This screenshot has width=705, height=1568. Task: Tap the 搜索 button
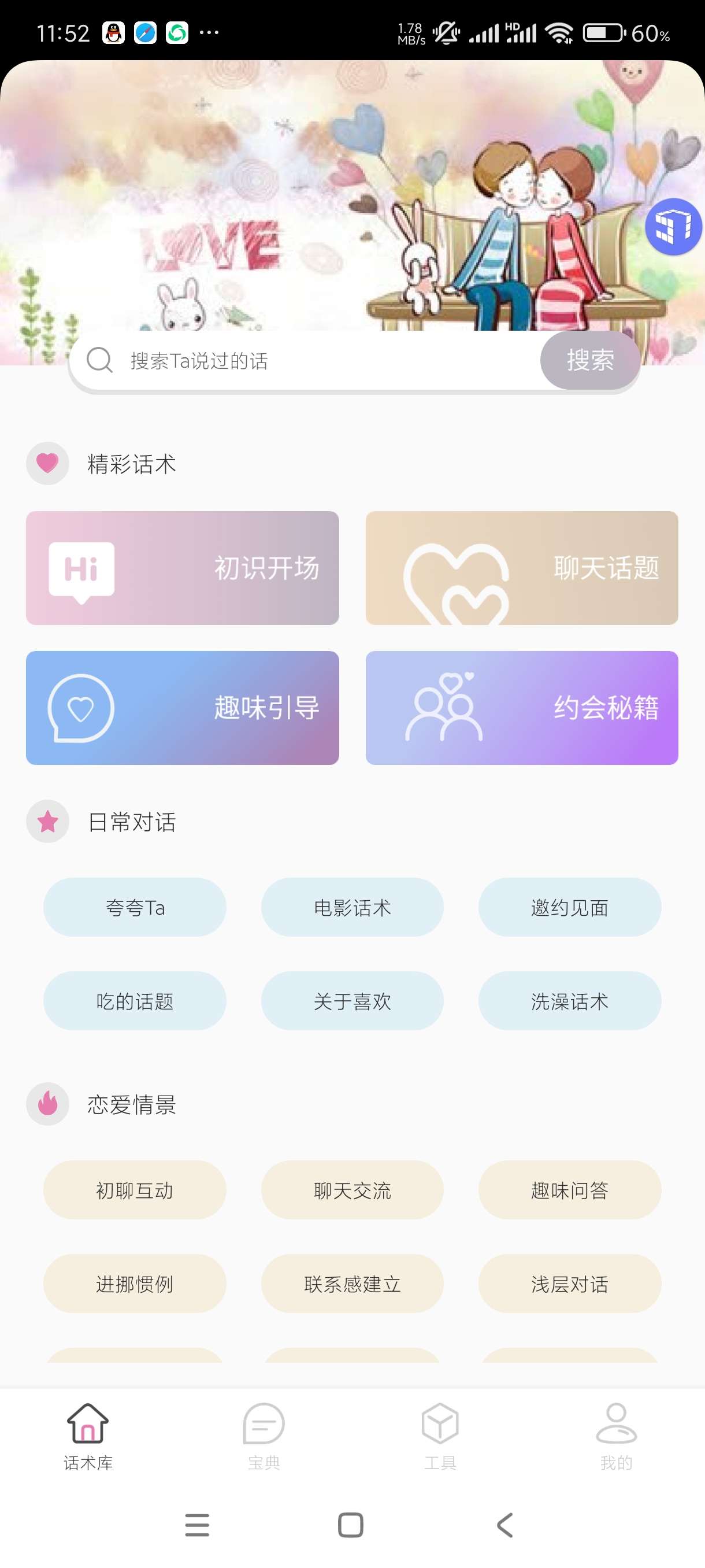point(589,360)
